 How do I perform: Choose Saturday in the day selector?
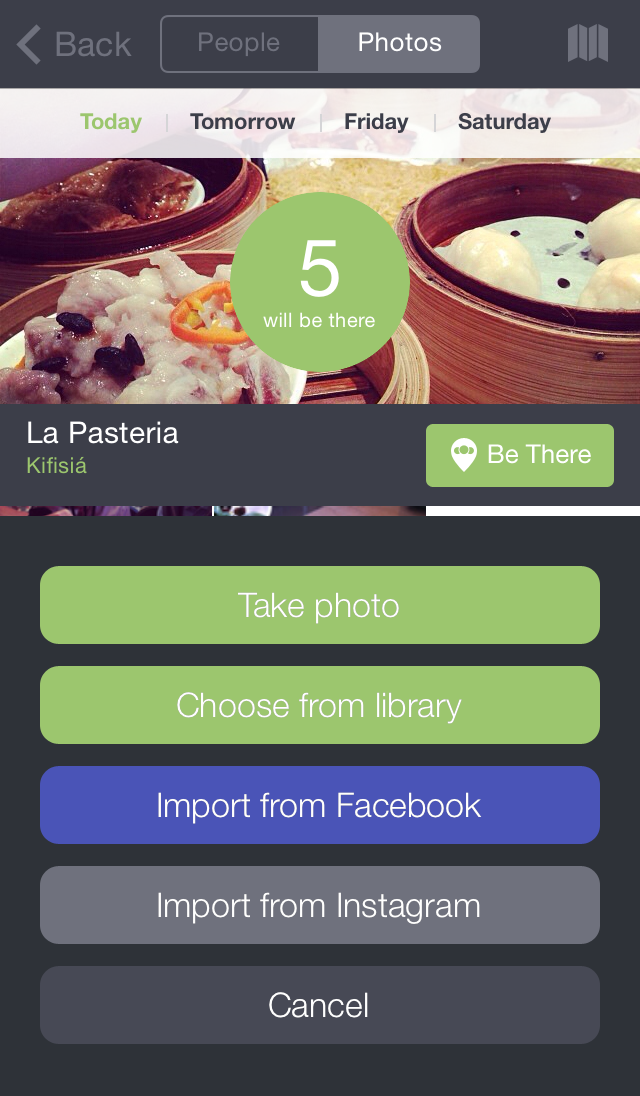(504, 122)
